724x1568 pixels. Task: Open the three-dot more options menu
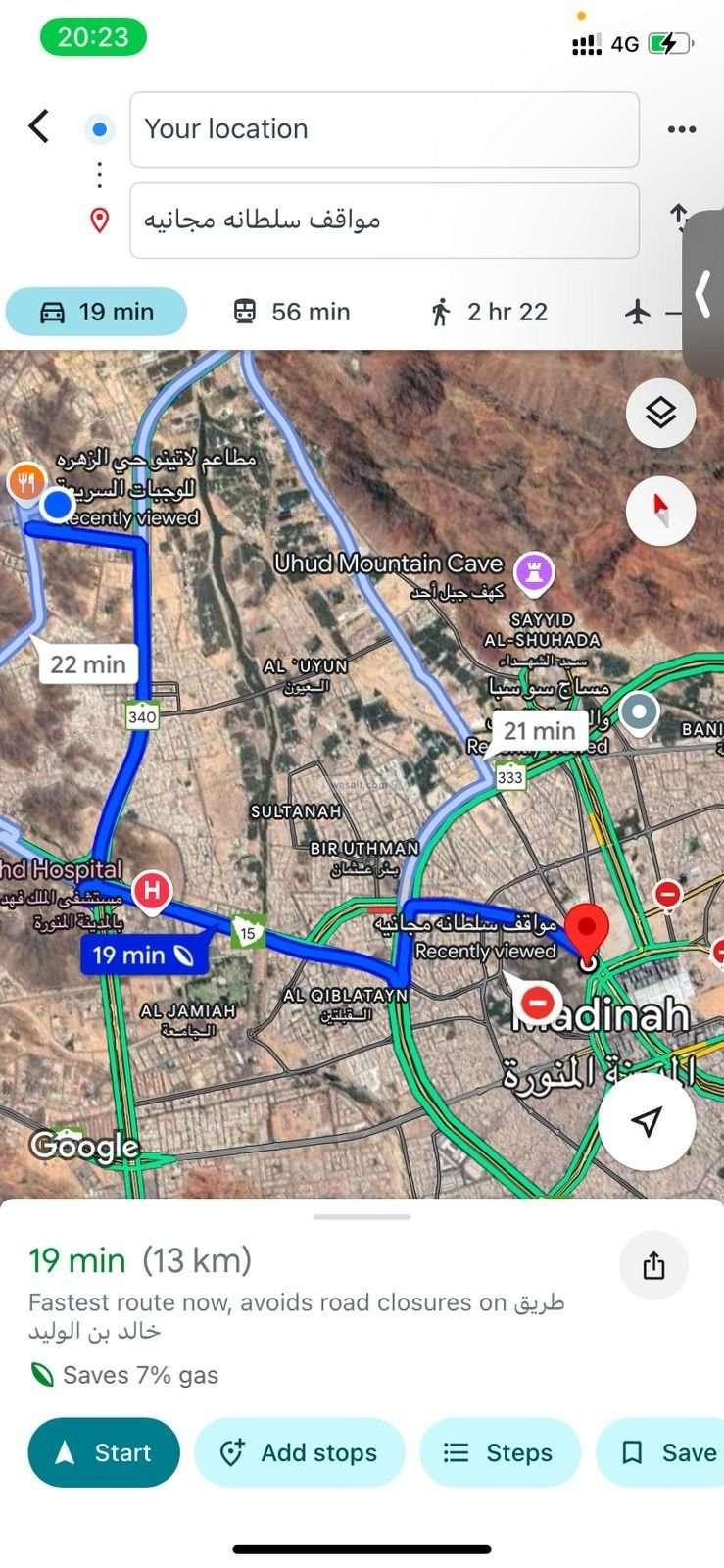[x=681, y=129]
